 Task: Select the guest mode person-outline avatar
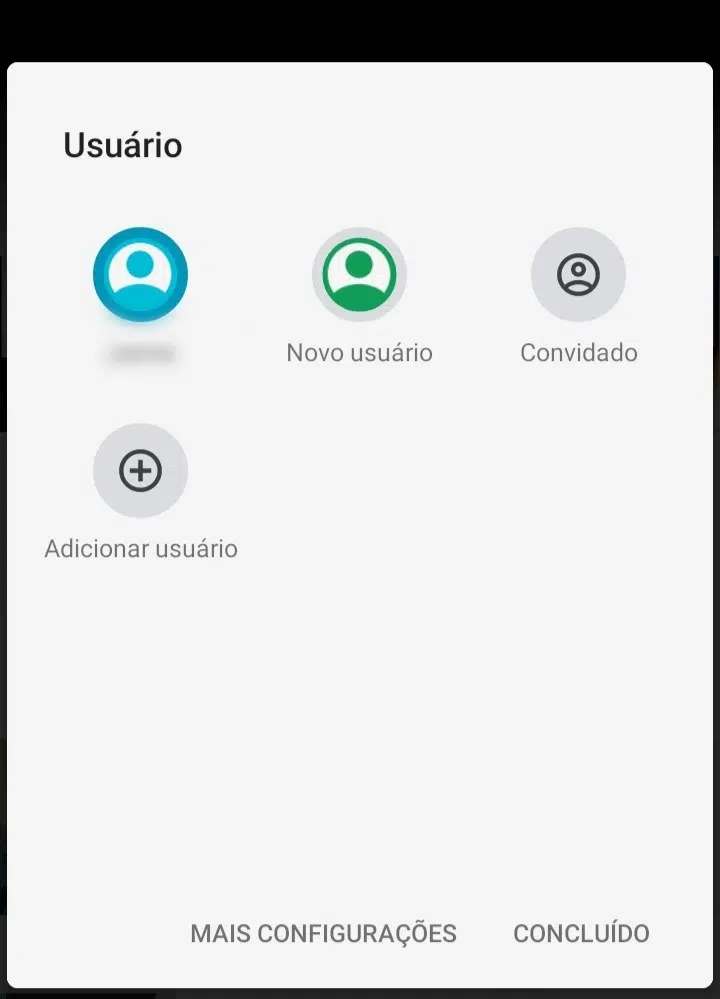point(578,274)
